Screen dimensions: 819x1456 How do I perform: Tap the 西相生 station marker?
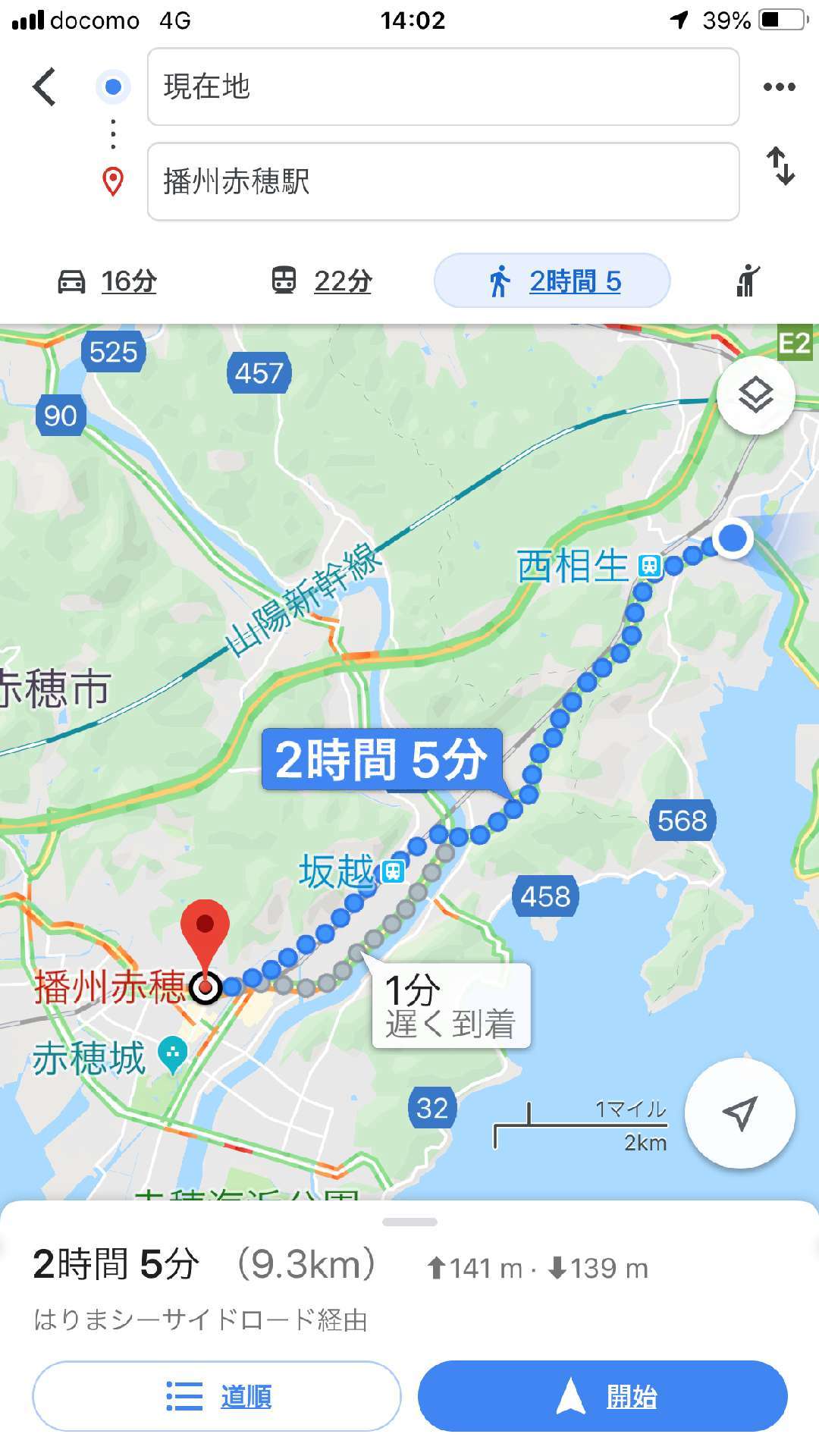click(x=650, y=566)
